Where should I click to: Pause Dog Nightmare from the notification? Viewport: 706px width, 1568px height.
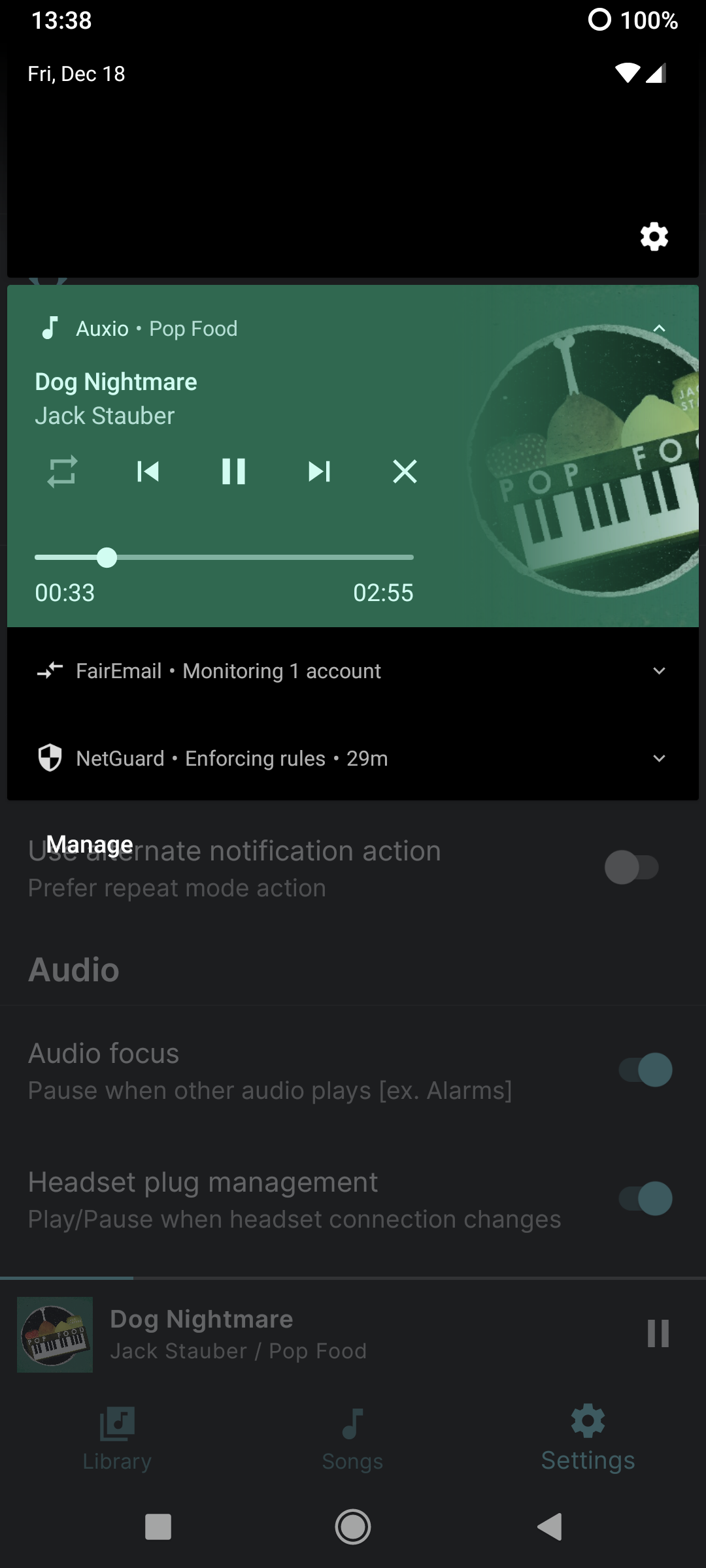pos(233,471)
